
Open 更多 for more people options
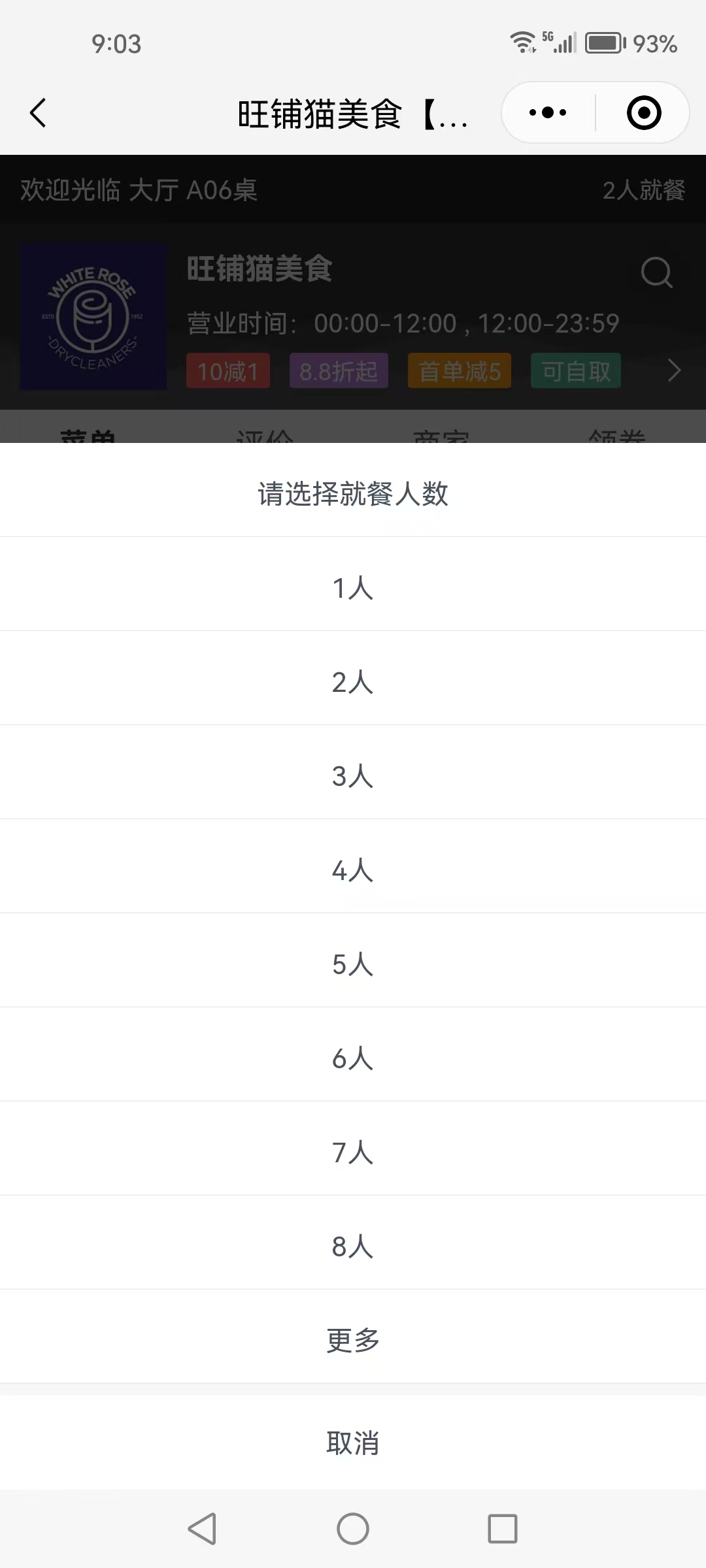pos(353,1340)
